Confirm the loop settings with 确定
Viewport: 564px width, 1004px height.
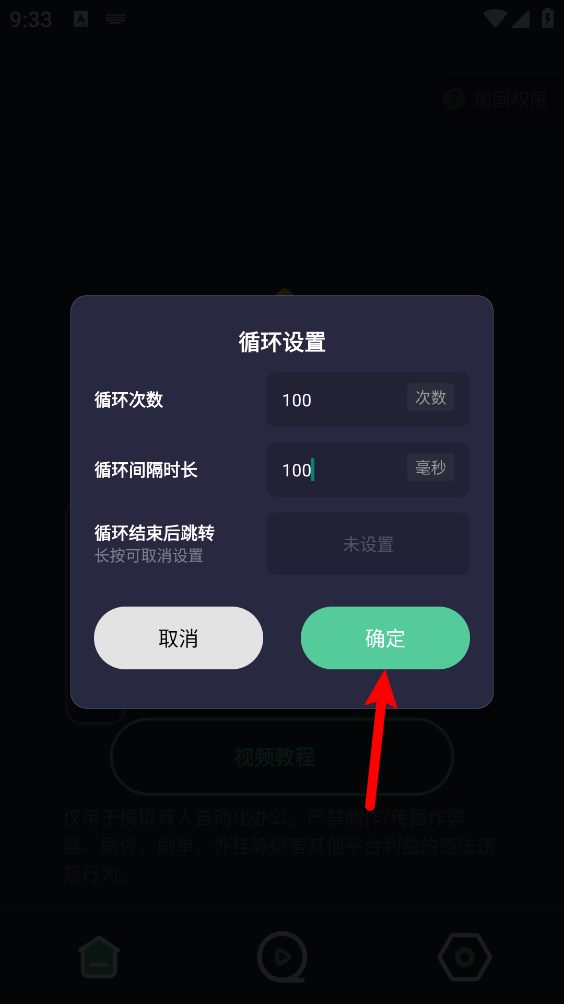tap(385, 638)
